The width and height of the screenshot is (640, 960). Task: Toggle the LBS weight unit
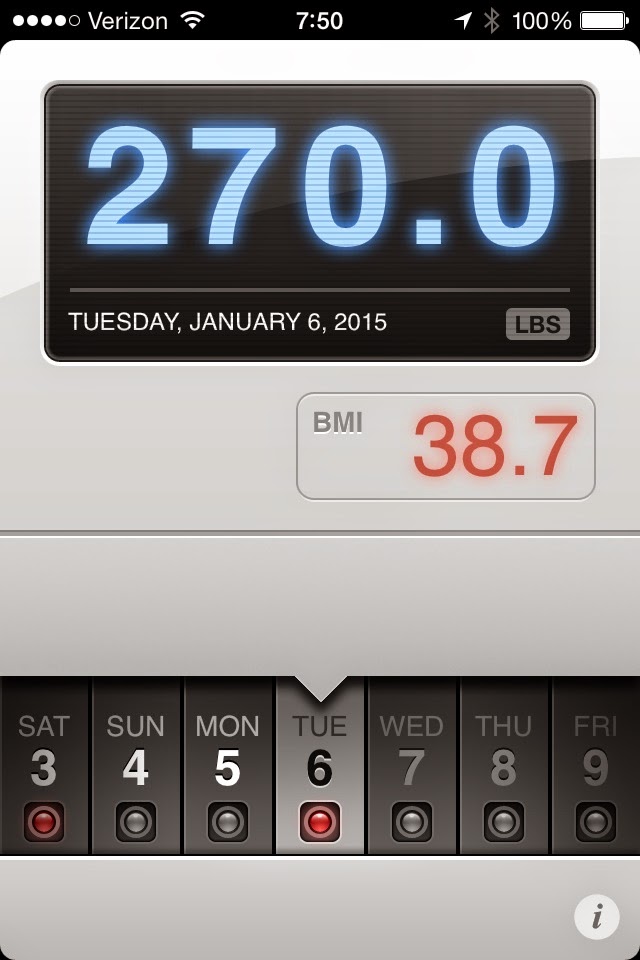click(538, 324)
